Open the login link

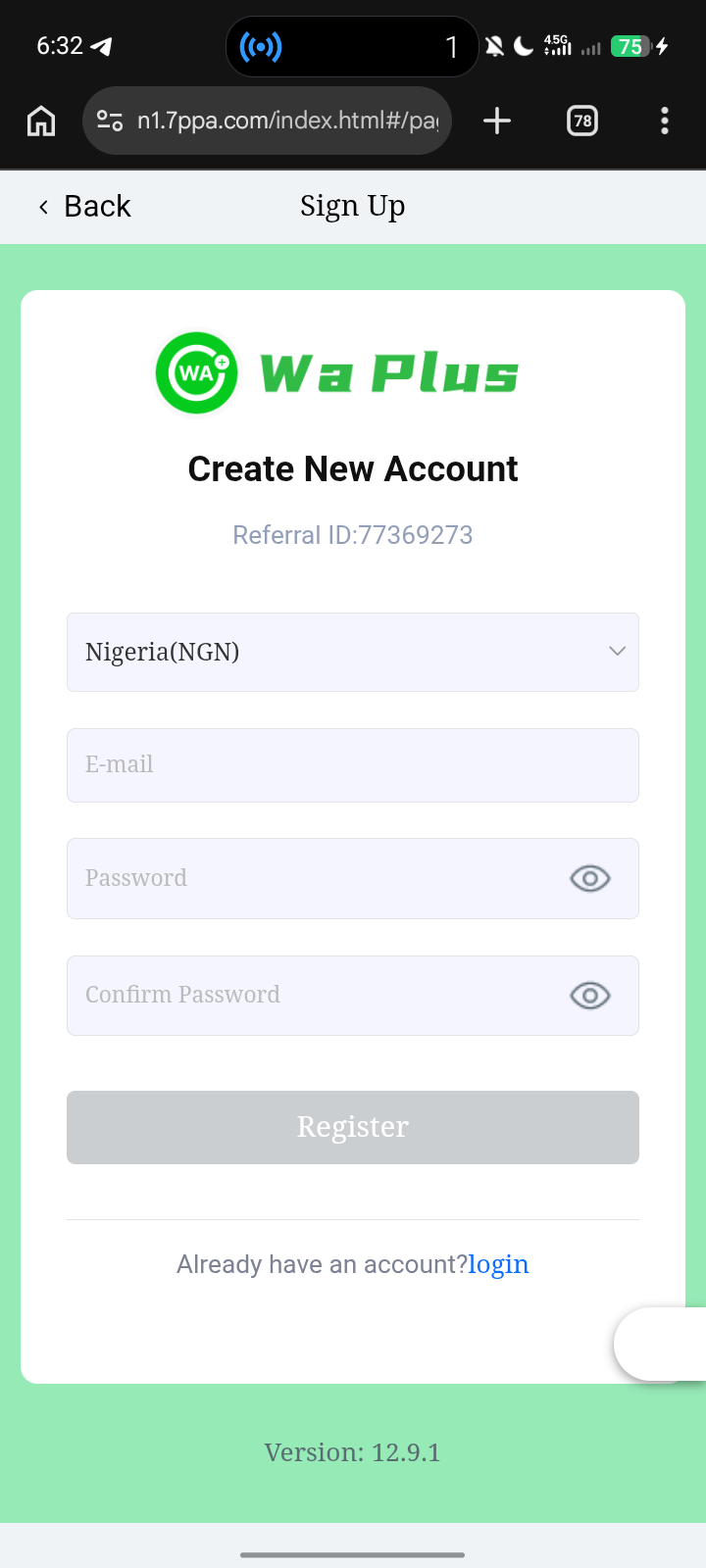click(498, 1264)
